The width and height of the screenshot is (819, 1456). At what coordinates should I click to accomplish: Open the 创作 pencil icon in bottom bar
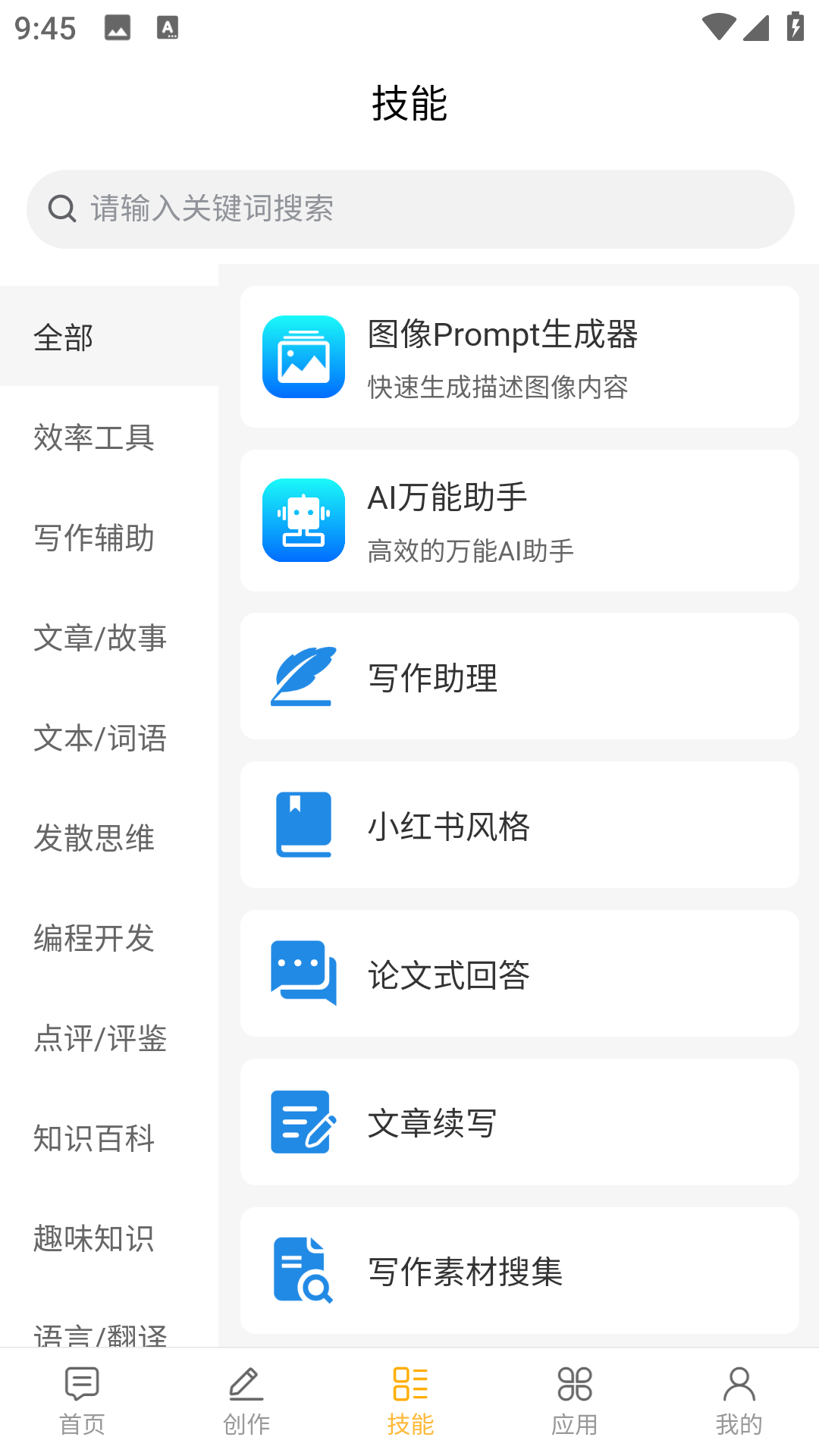click(245, 1384)
